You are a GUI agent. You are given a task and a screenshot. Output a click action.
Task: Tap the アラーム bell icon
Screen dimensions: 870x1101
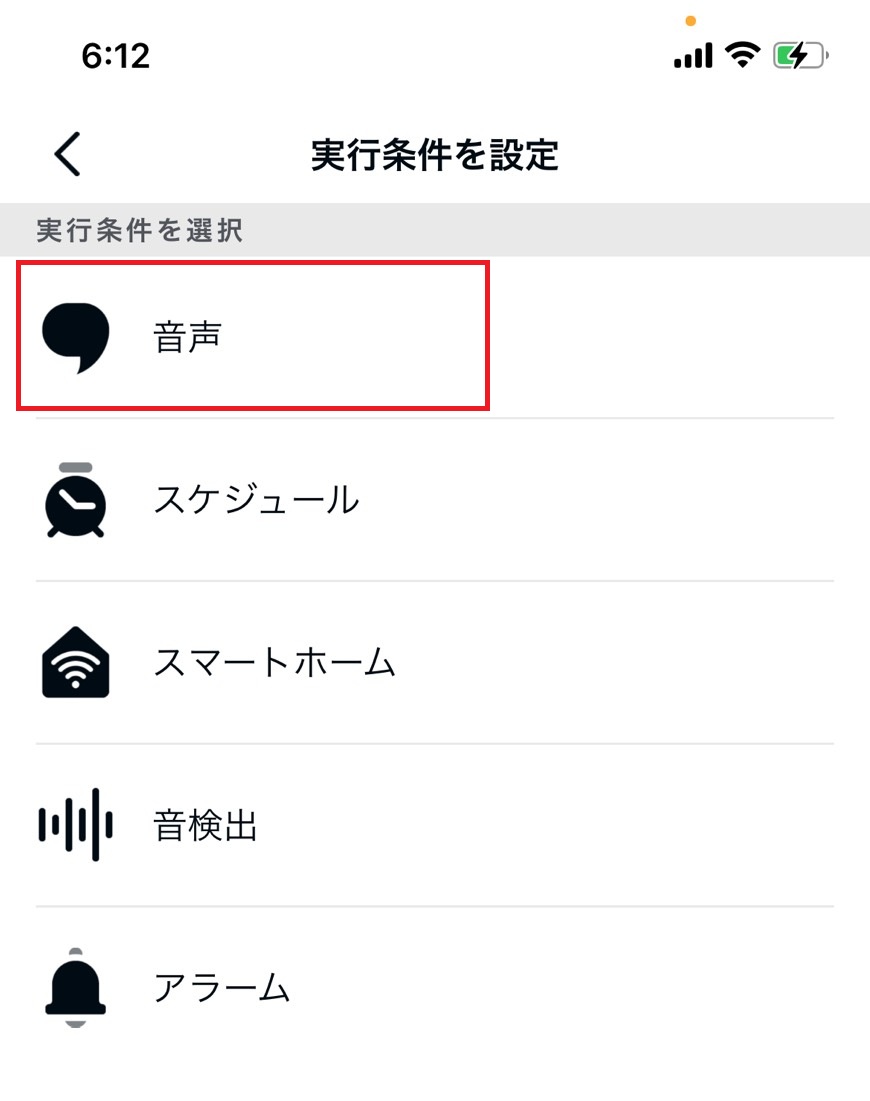(75, 987)
